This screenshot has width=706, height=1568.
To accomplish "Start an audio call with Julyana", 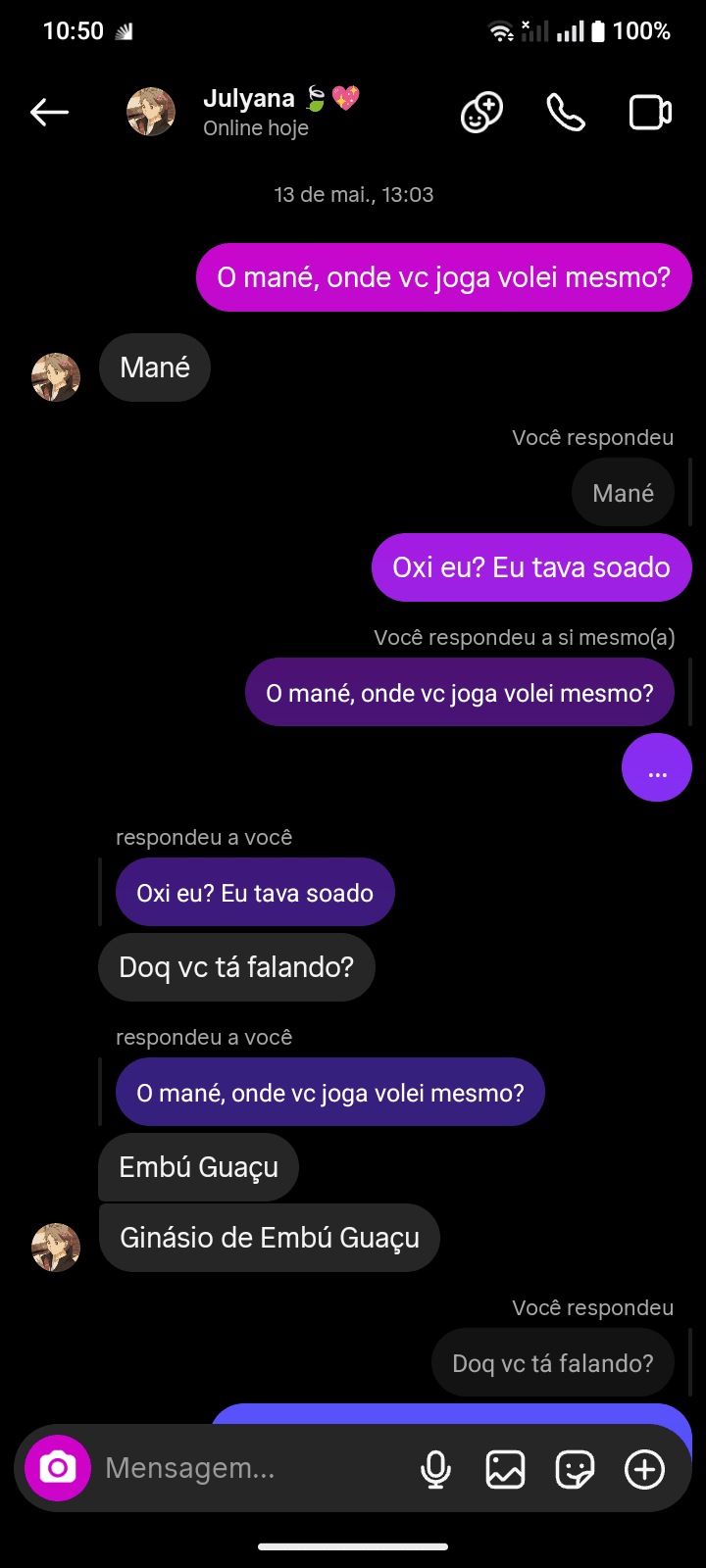I will point(566,111).
